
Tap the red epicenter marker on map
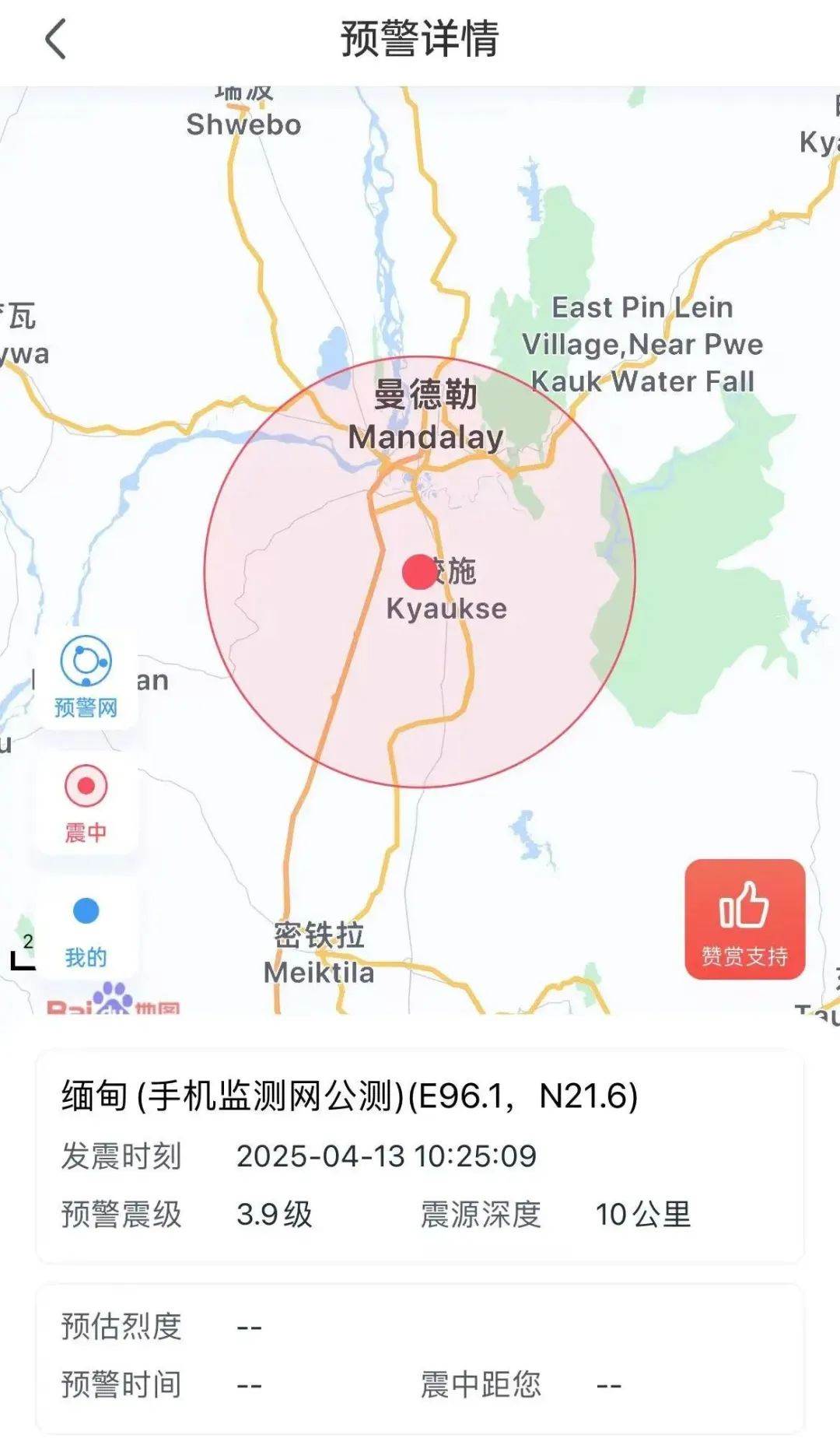point(419,572)
